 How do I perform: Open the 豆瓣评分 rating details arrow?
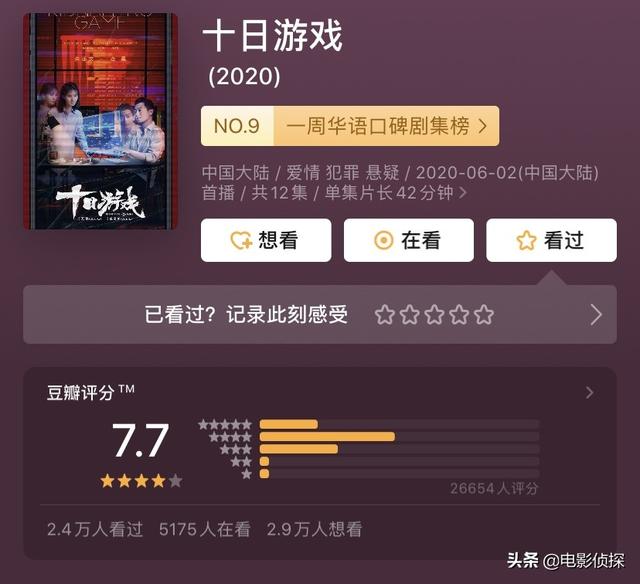click(589, 392)
